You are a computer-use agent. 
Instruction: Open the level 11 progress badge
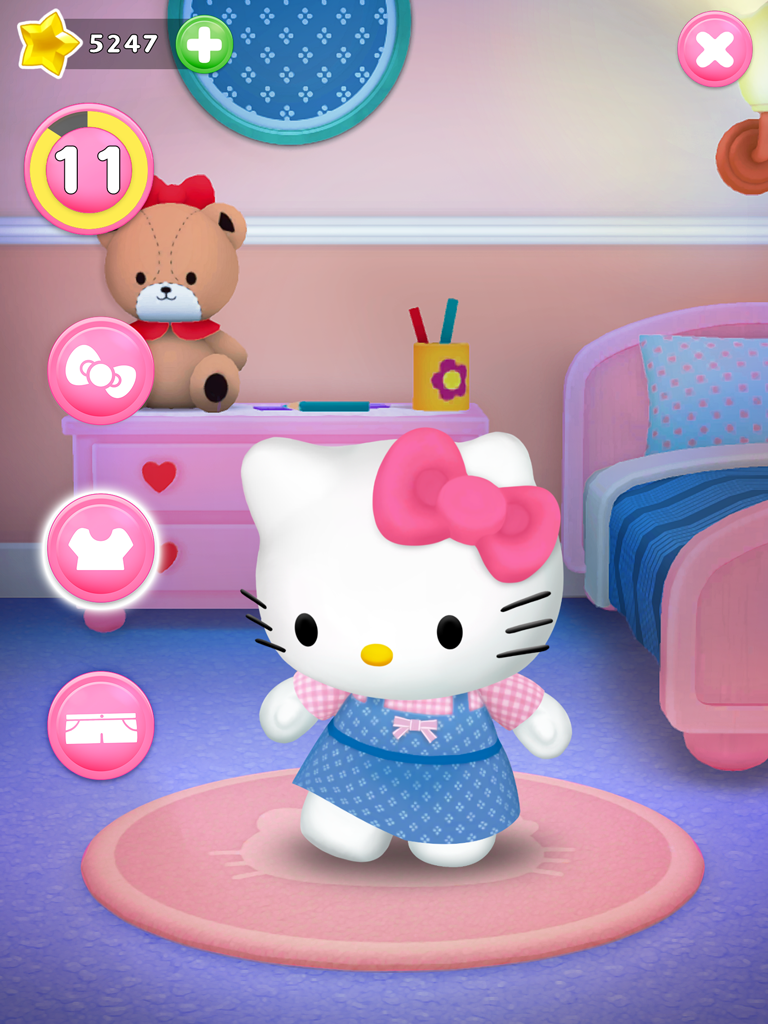tap(89, 169)
